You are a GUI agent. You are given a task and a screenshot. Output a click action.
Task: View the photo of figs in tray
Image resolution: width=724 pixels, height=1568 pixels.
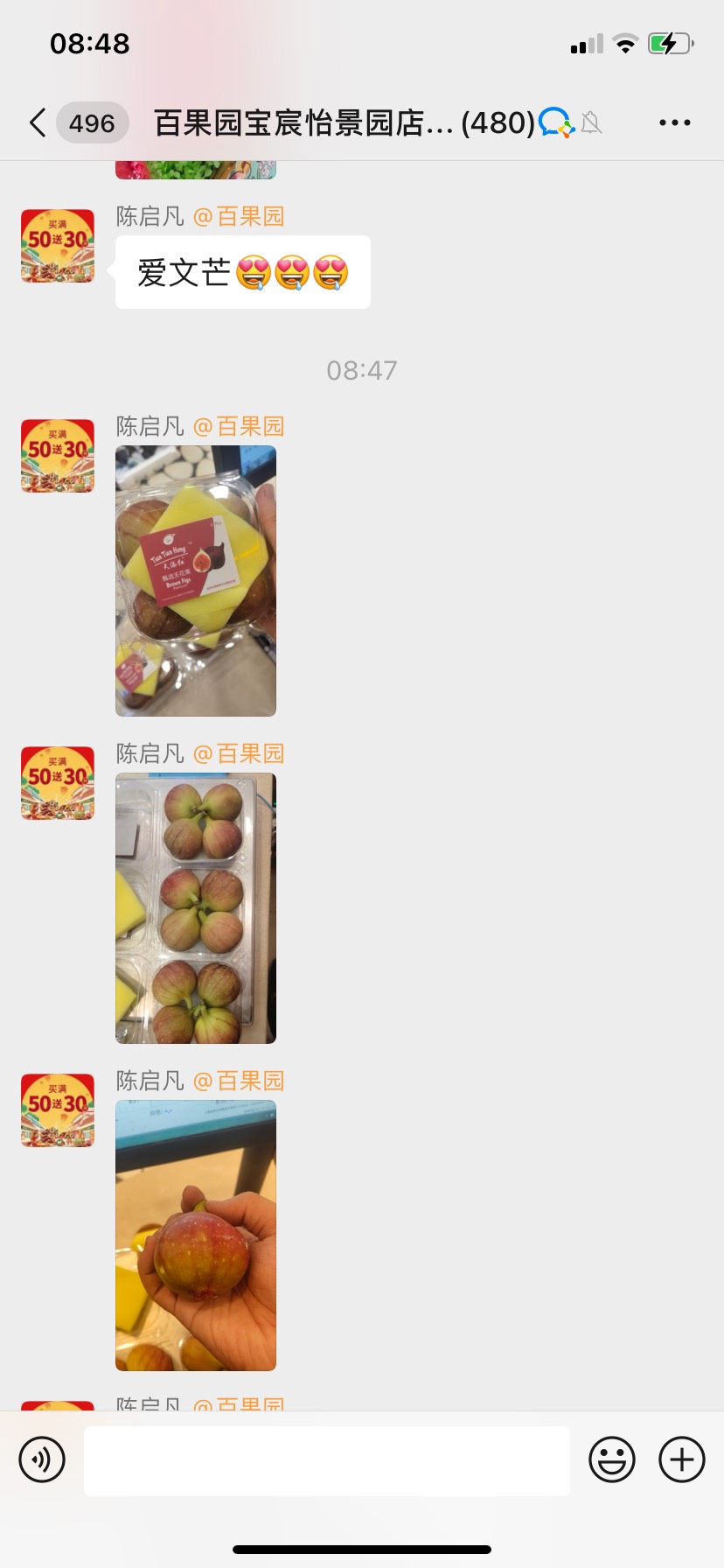click(x=196, y=908)
